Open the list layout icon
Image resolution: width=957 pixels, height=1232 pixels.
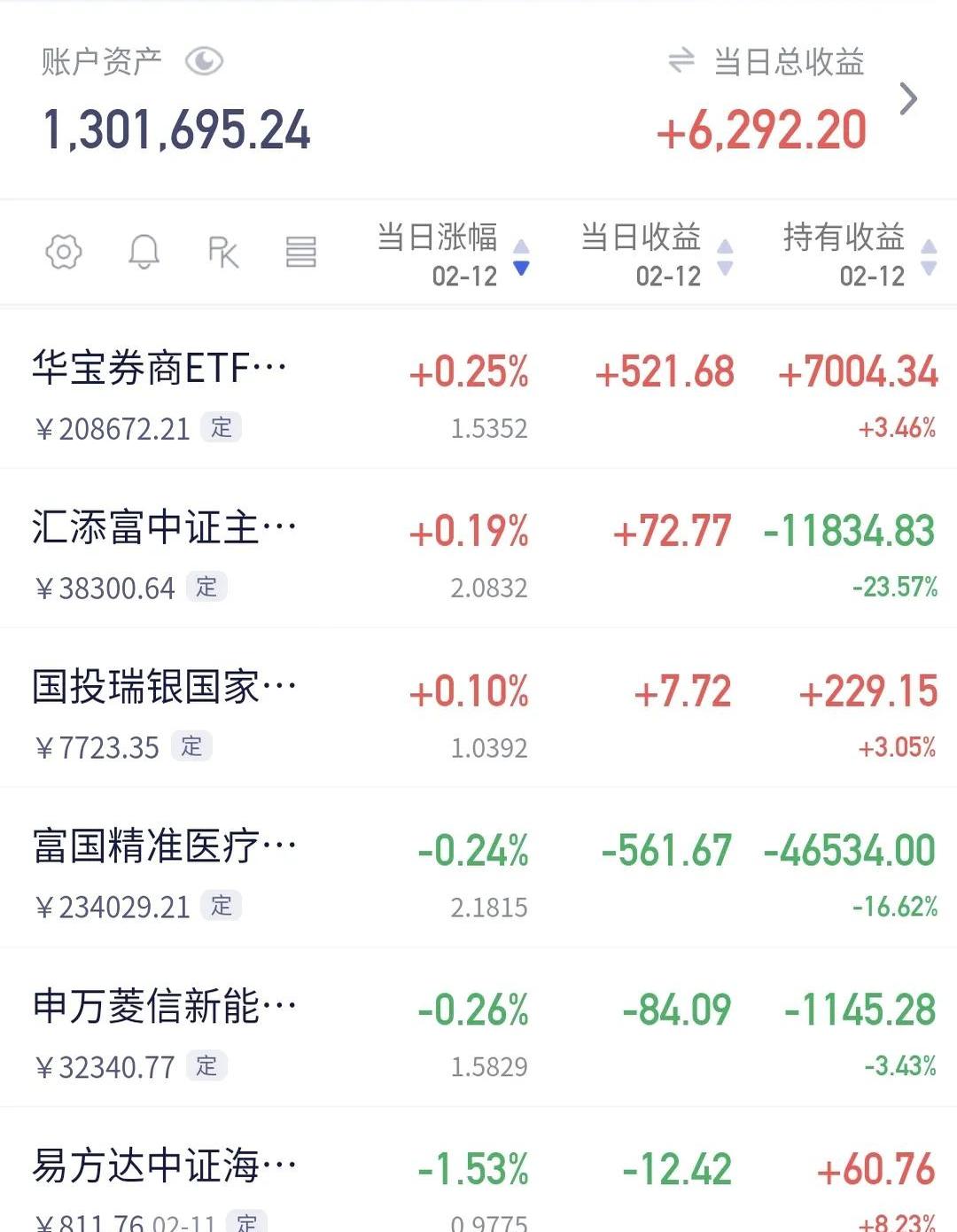point(299,251)
